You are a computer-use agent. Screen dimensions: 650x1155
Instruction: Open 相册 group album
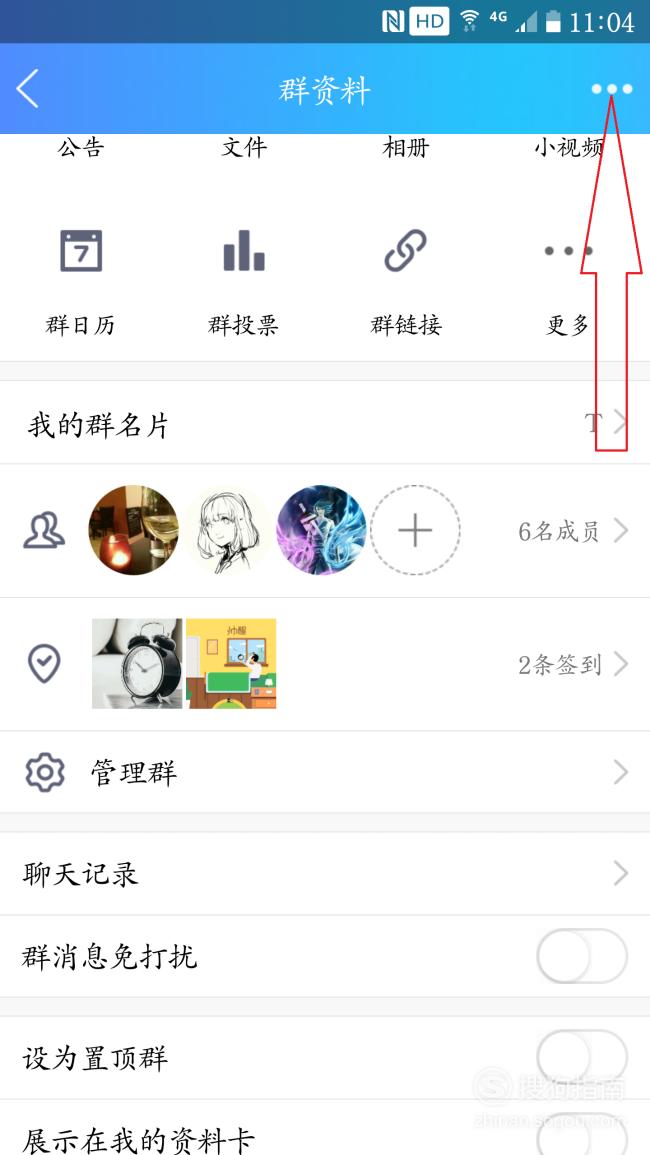pyautogui.click(x=406, y=148)
